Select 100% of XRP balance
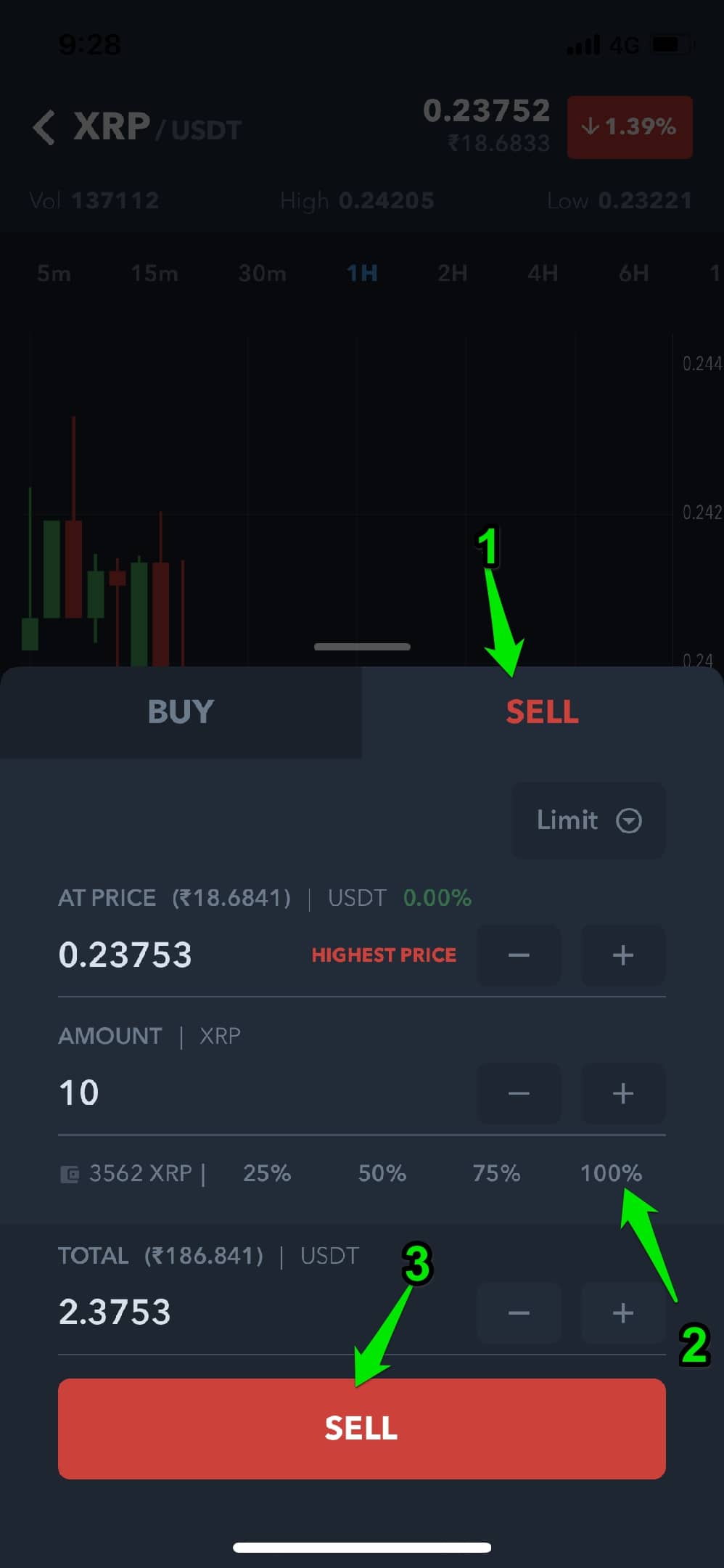This screenshot has width=724, height=1568. point(611,1173)
